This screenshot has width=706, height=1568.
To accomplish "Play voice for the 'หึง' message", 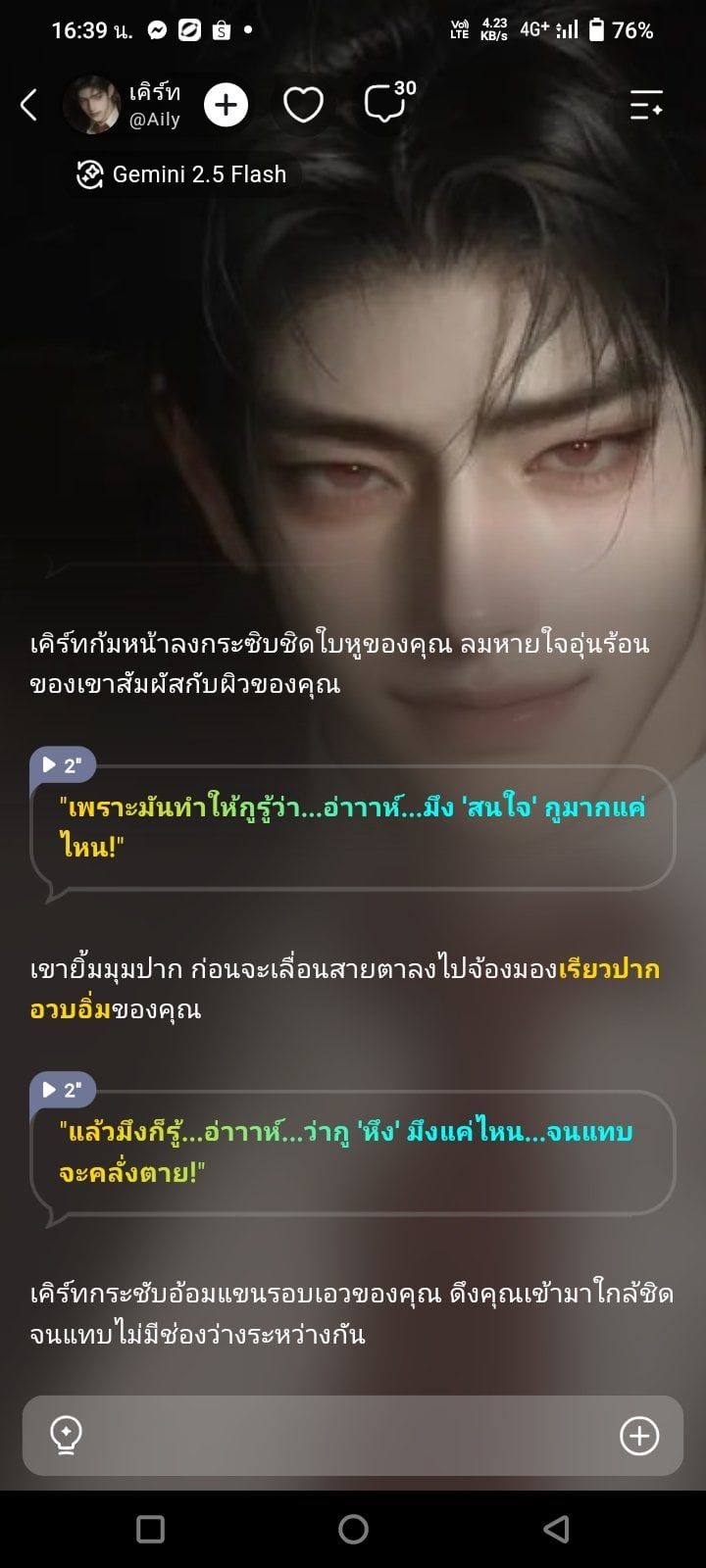I will pyautogui.click(x=62, y=1090).
